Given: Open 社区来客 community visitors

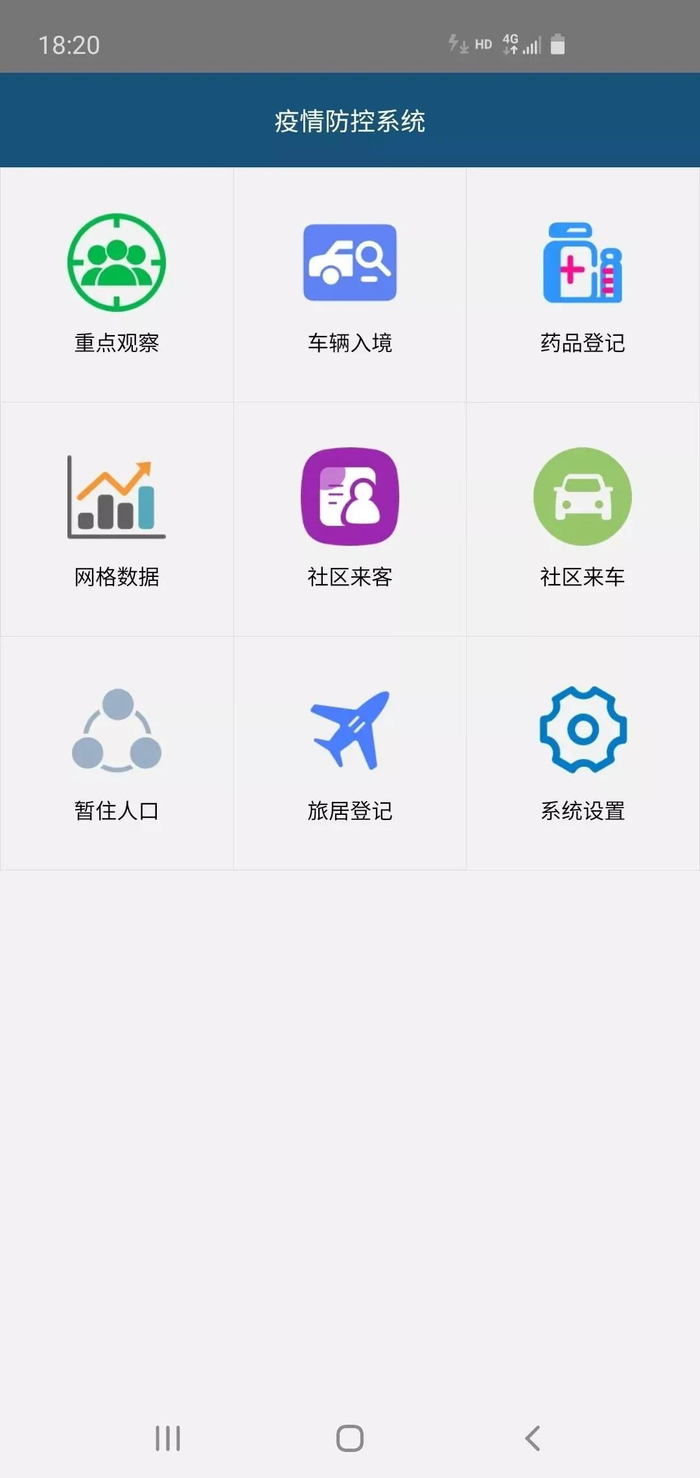Looking at the screenshot, I should [350, 519].
